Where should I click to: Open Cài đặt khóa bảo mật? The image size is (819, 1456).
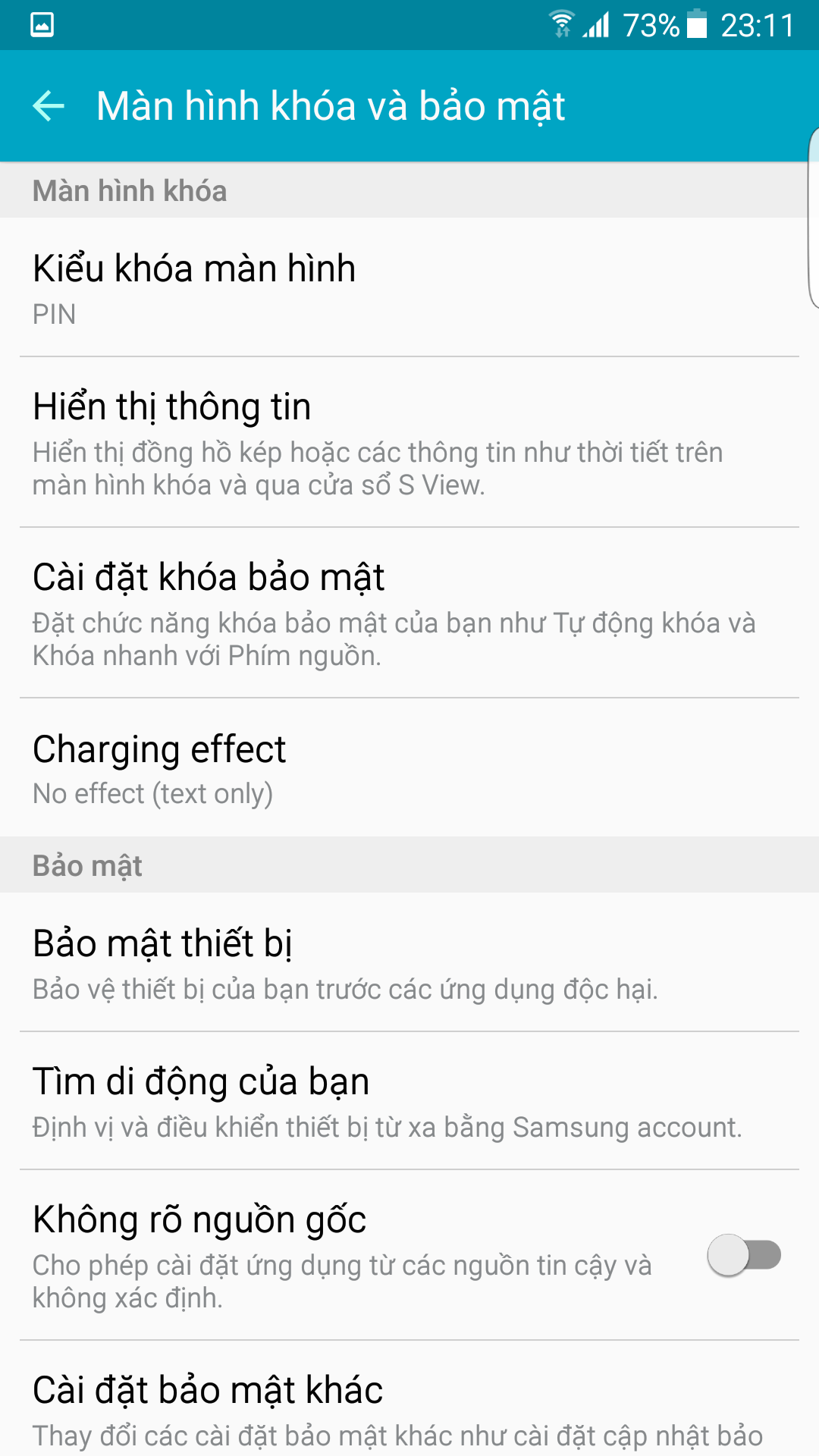click(x=409, y=613)
